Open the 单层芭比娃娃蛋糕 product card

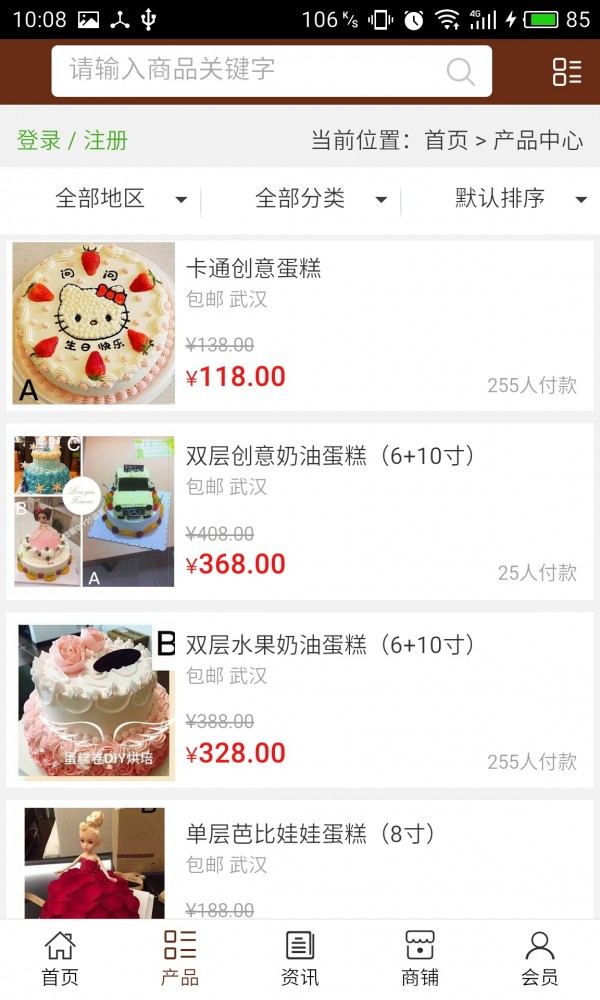point(300,860)
